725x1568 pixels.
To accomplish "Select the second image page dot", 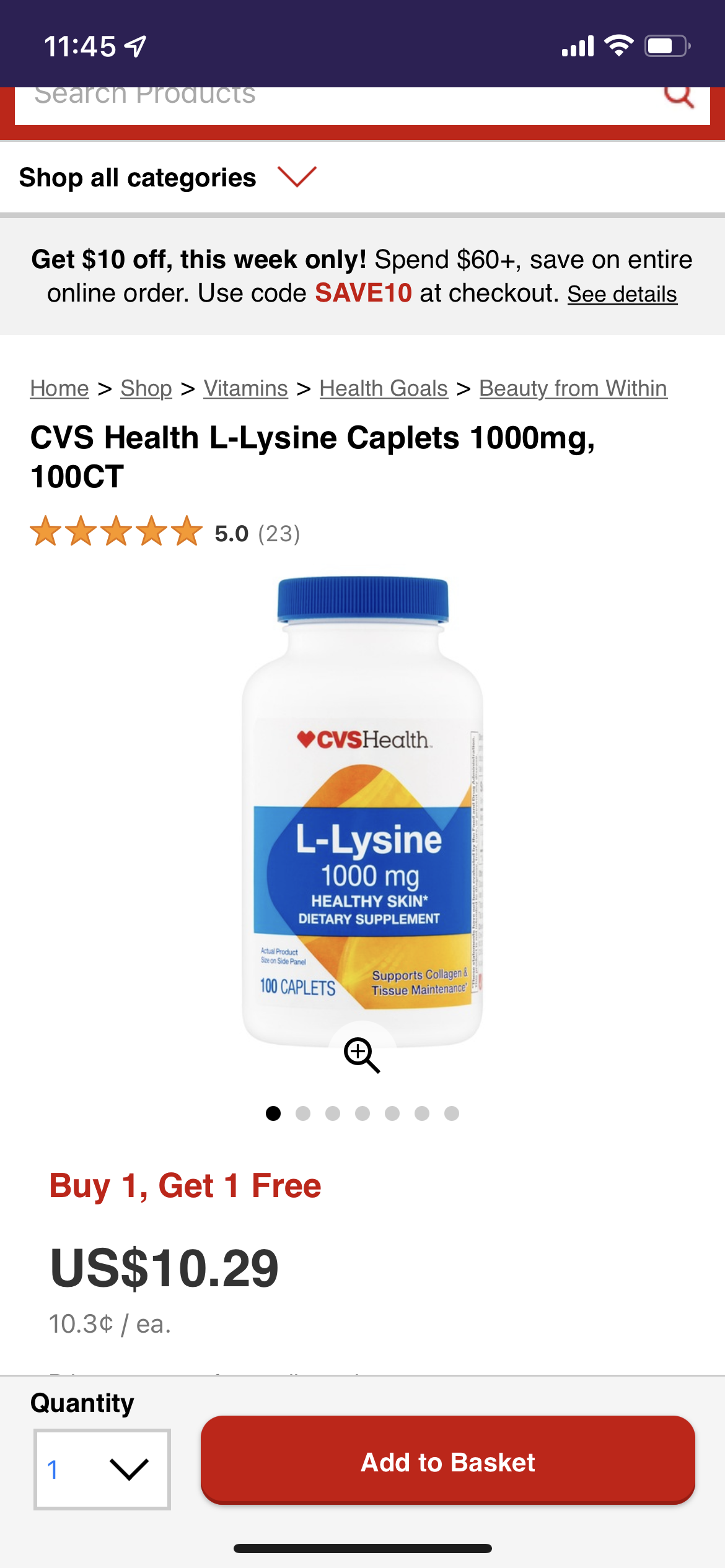I will click(x=303, y=1113).
